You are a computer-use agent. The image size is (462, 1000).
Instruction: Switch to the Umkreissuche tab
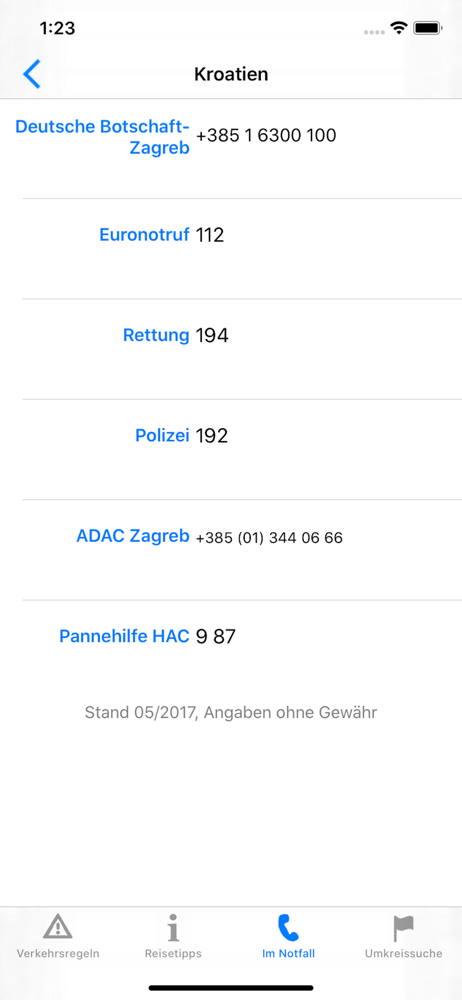click(x=403, y=936)
